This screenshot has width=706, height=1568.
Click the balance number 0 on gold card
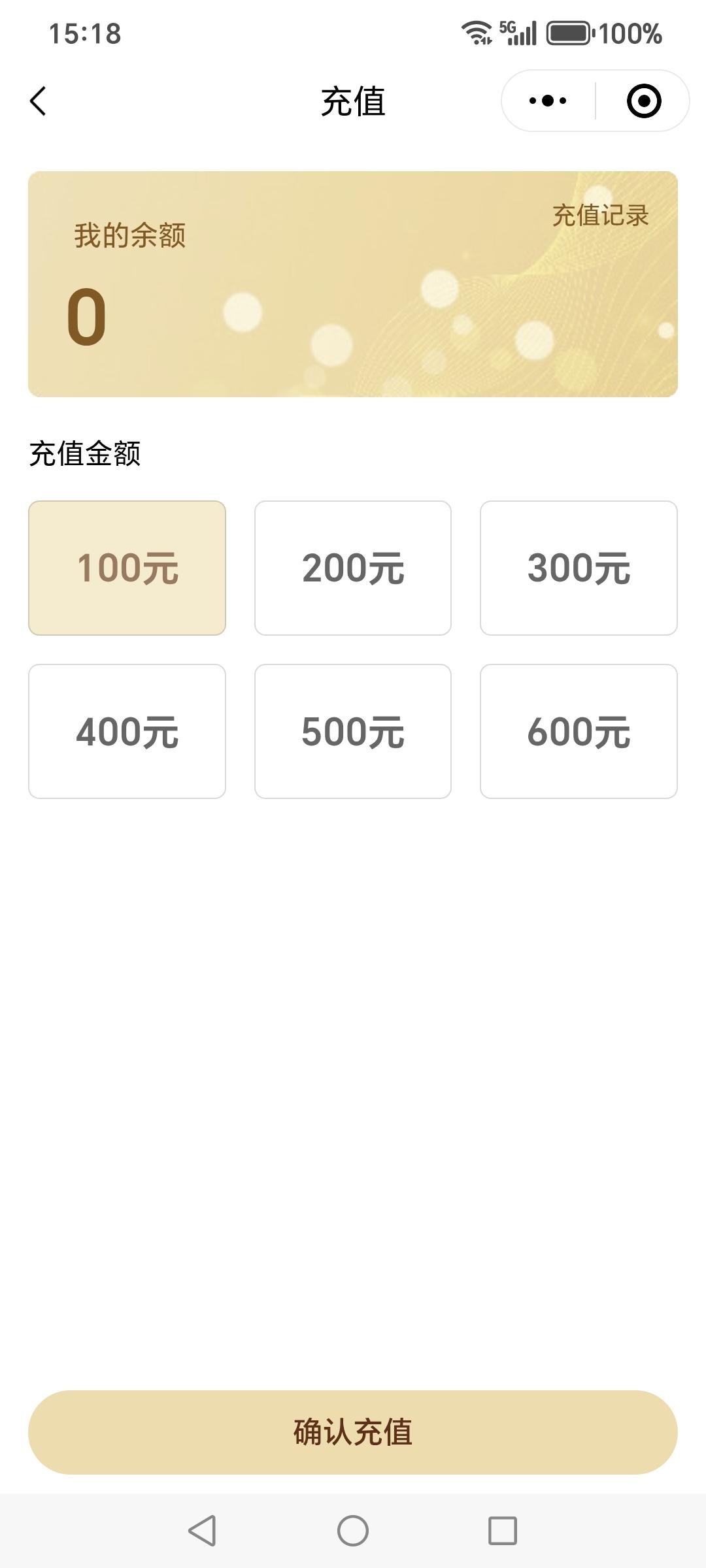pos(86,318)
